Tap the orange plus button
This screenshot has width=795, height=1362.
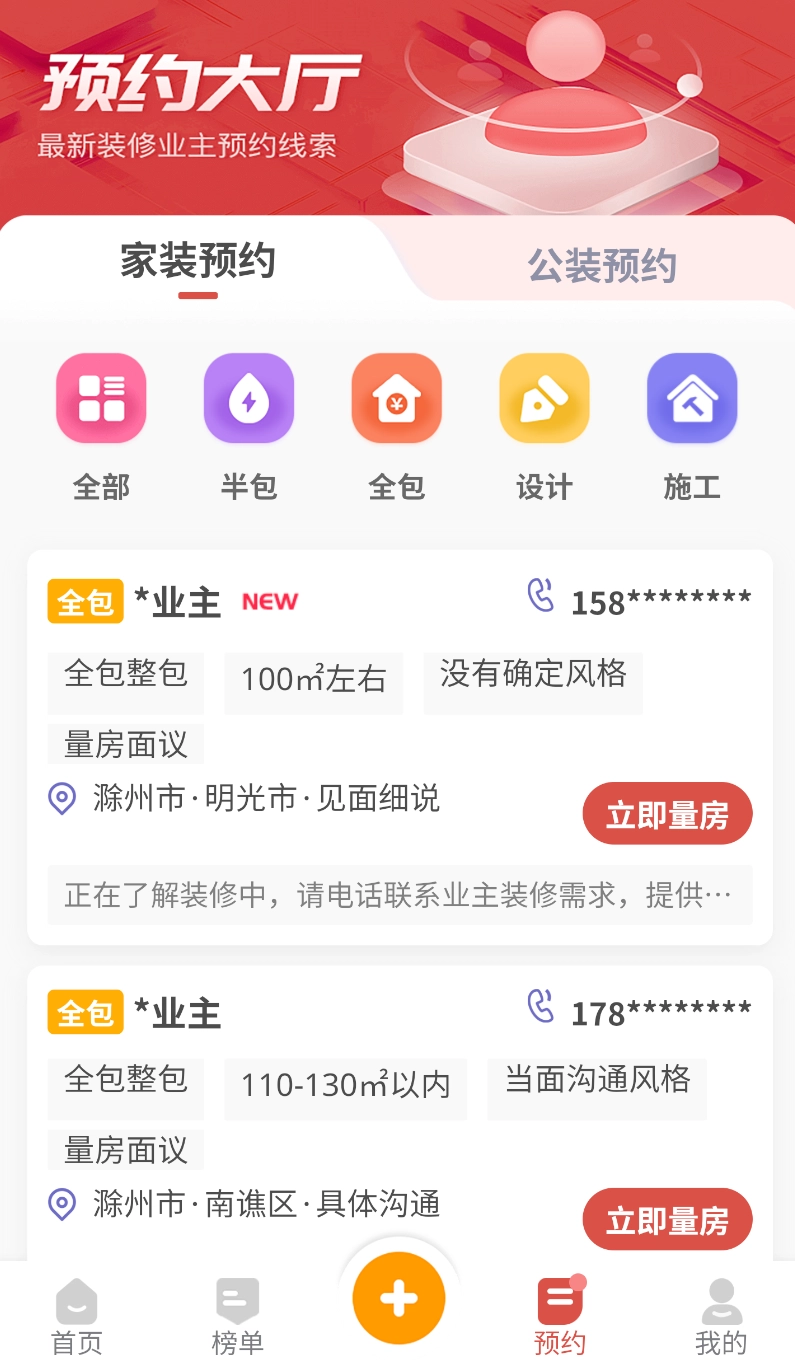click(398, 1298)
